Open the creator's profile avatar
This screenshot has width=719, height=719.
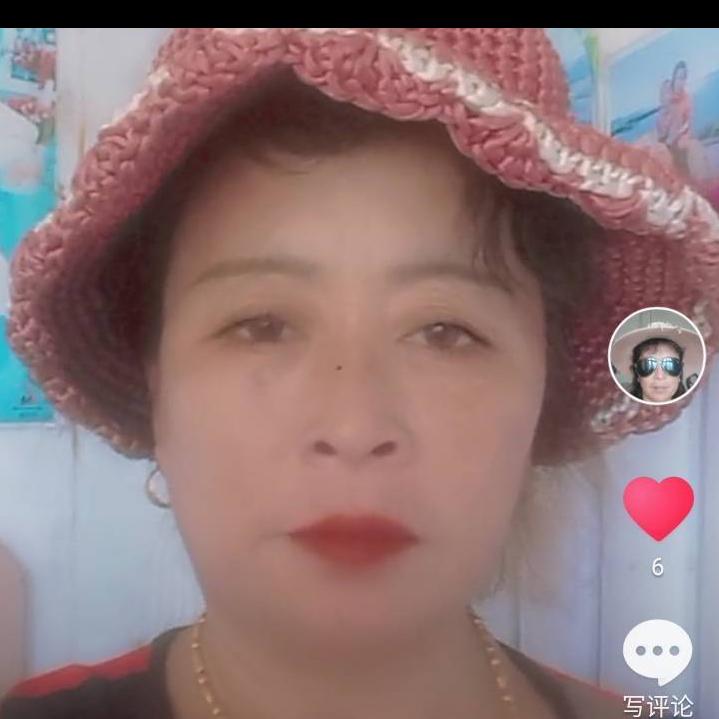coord(656,356)
